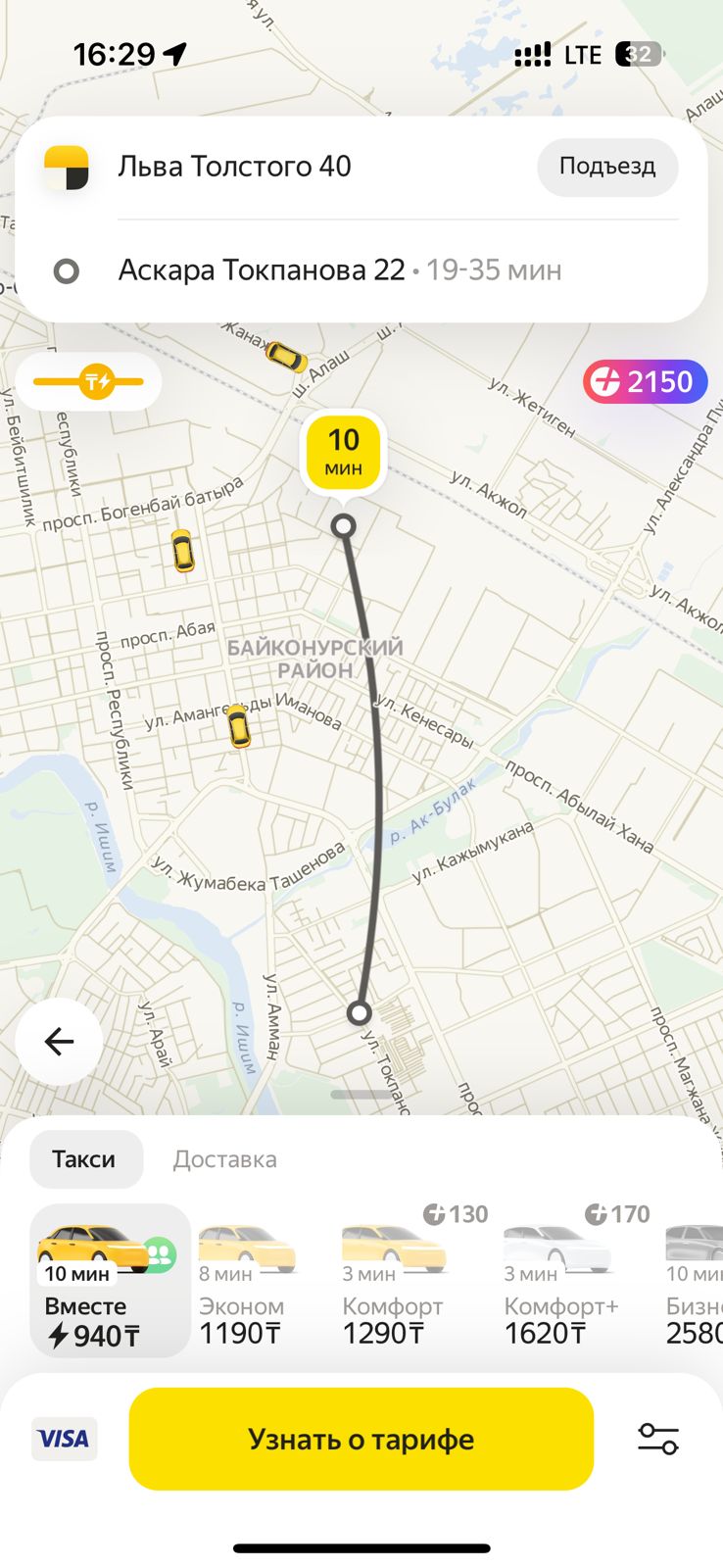Screen dimensions: 723x1568
Task: Open the ride options settings icon
Action: [x=657, y=1439]
